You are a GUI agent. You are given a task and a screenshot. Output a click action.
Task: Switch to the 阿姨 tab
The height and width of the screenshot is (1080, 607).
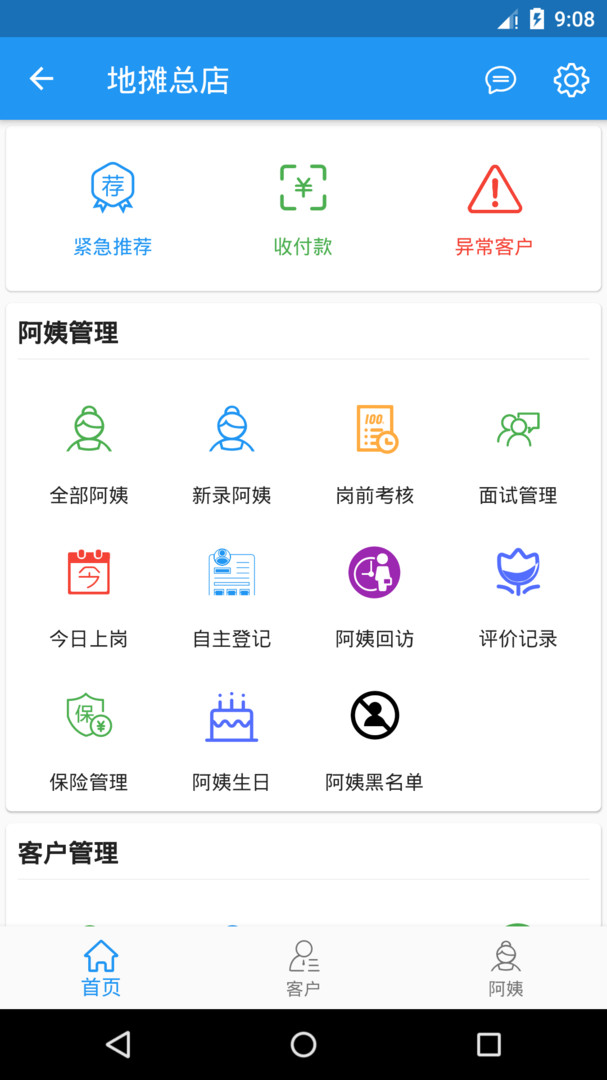pyautogui.click(x=506, y=968)
